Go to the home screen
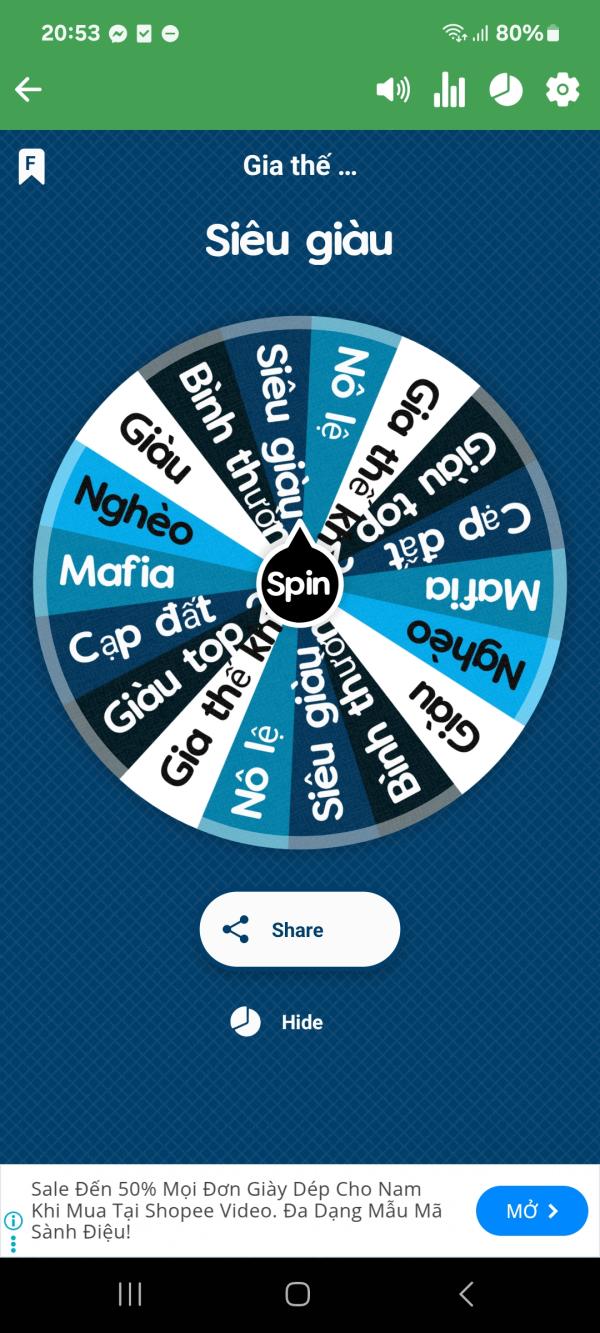This screenshot has height=1333, width=600. [x=298, y=1294]
